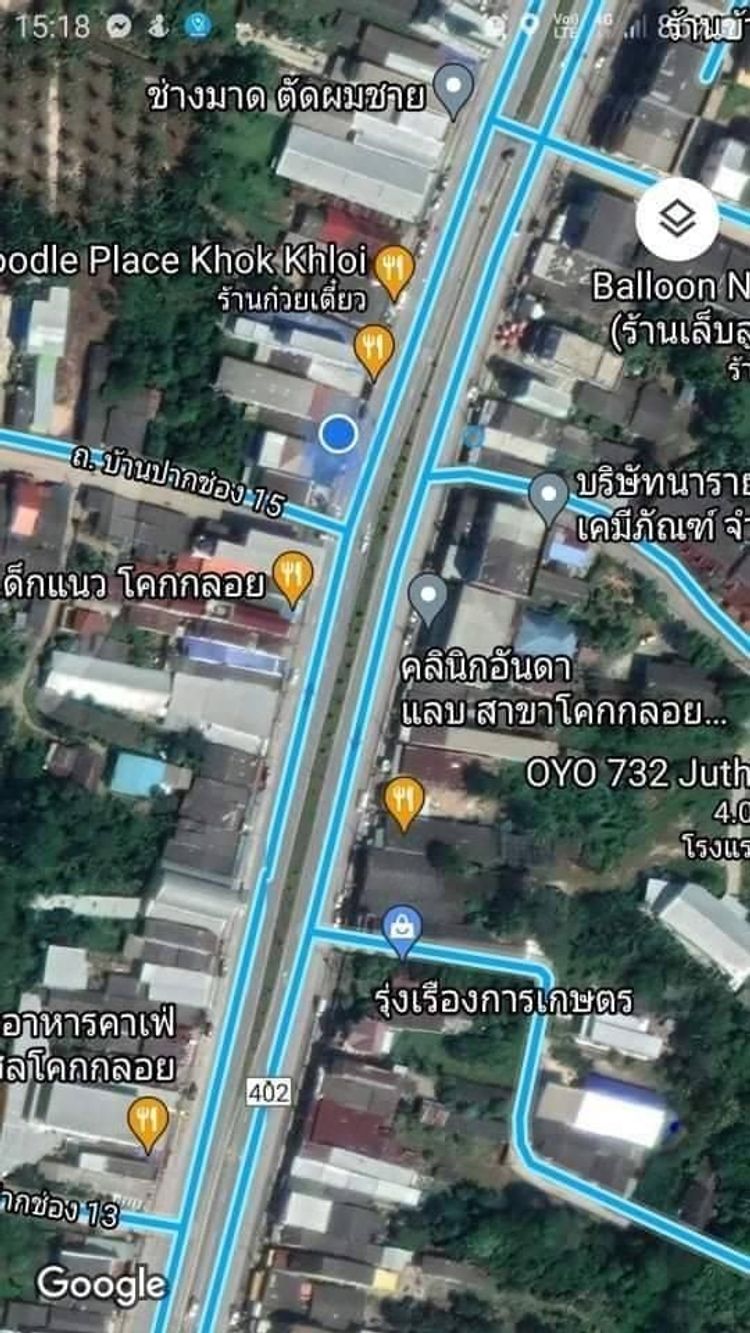Image resolution: width=750 pixels, height=1333 pixels.
Task: Open the map layers button
Action: pyautogui.click(x=677, y=219)
